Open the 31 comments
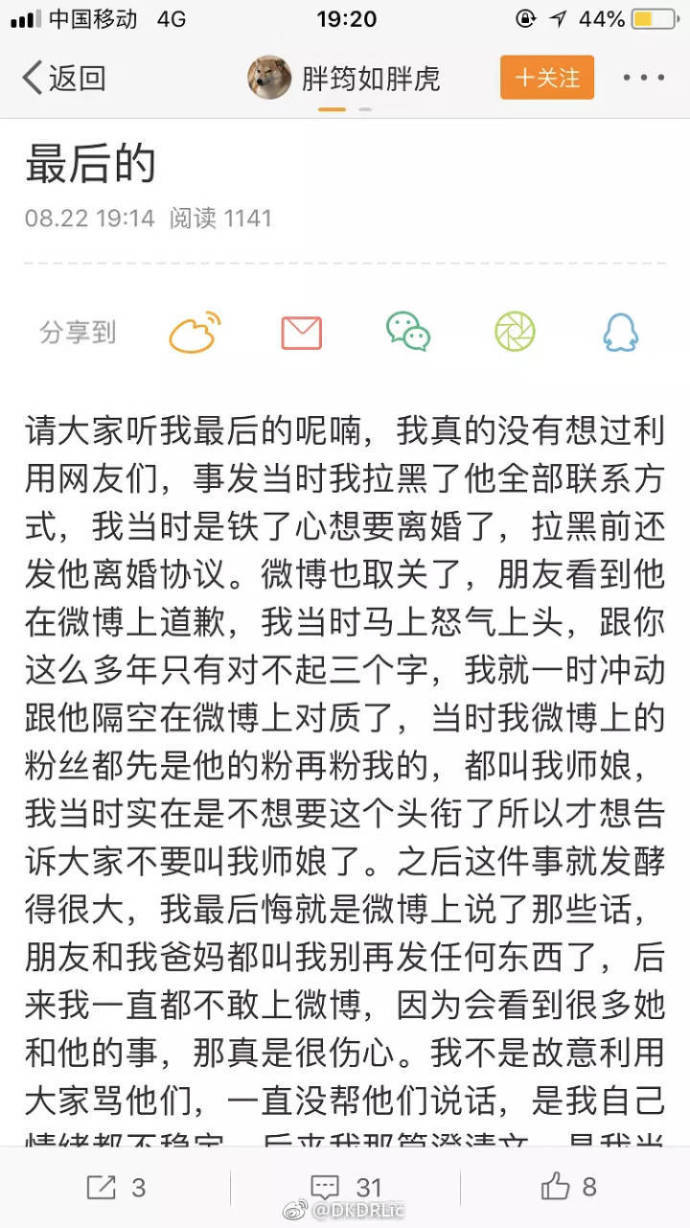 click(346, 1187)
